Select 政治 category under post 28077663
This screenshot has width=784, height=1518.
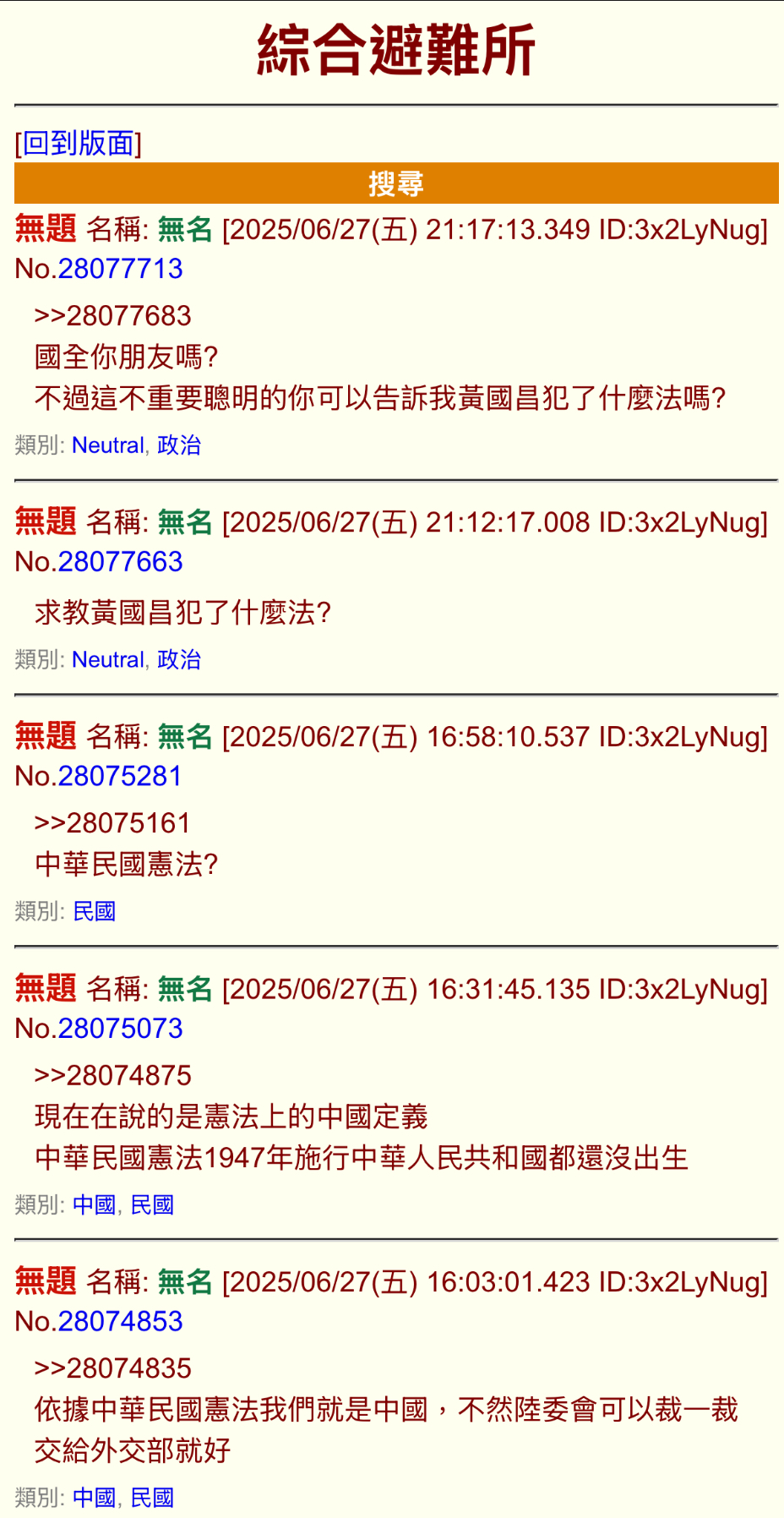(179, 660)
